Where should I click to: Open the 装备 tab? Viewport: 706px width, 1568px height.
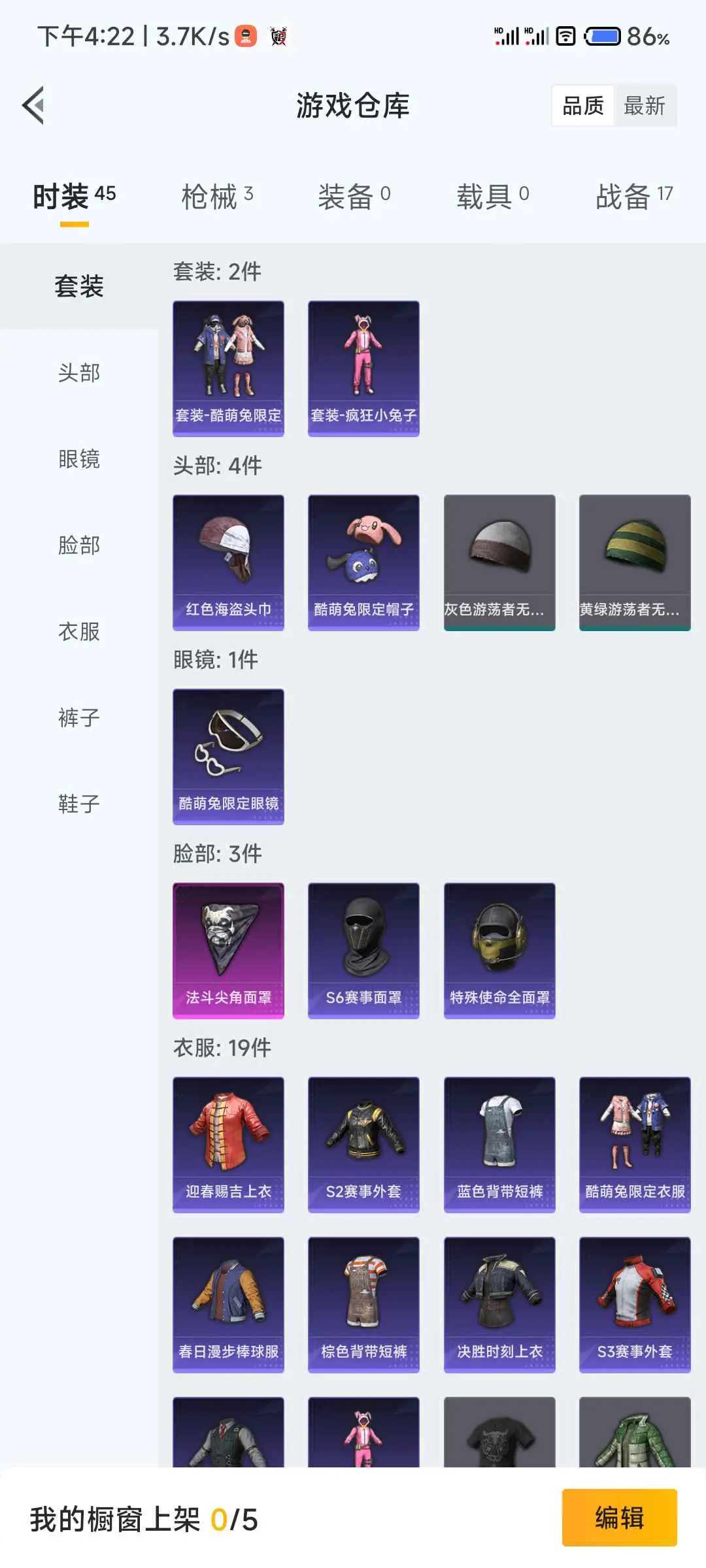[x=354, y=196]
